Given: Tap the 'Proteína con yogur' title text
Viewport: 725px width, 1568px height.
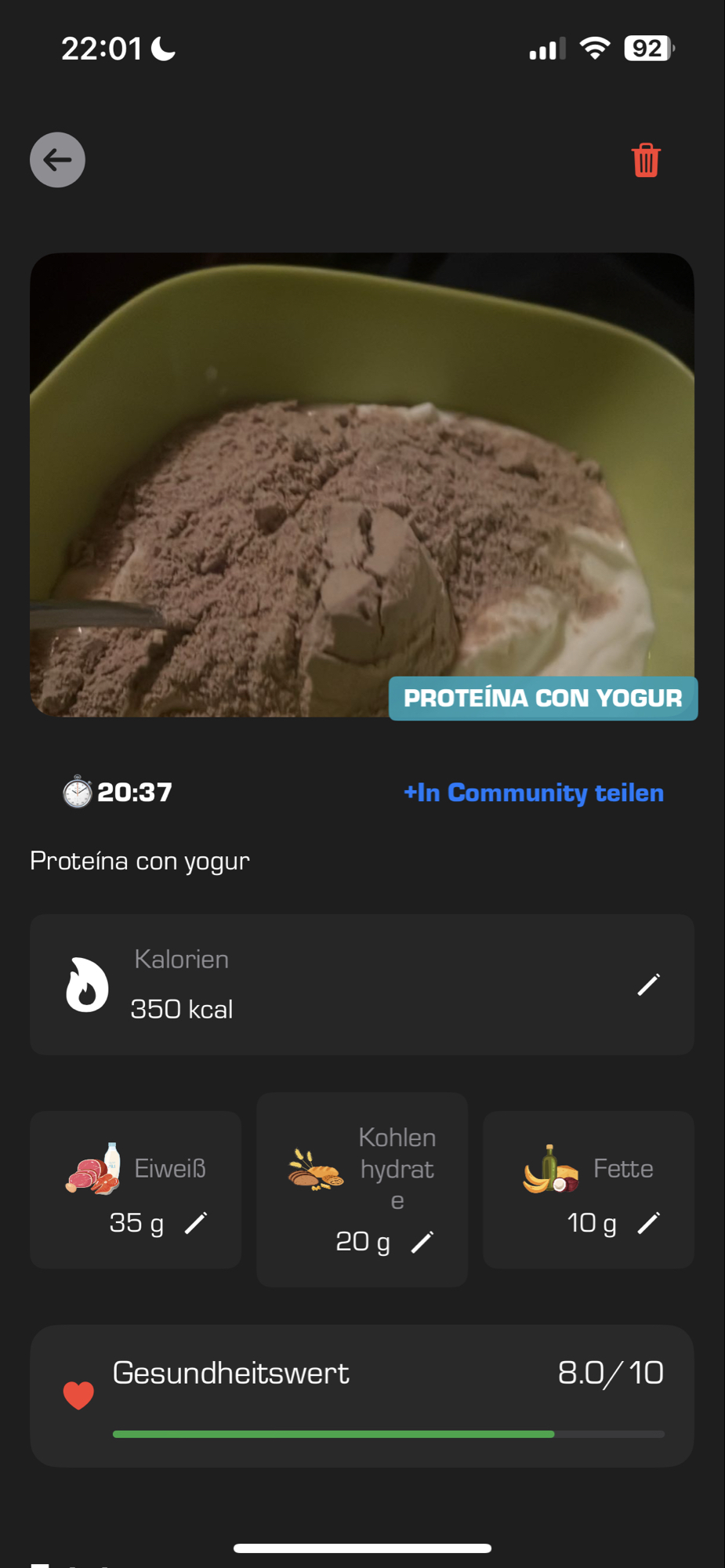Looking at the screenshot, I should click(x=139, y=860).
